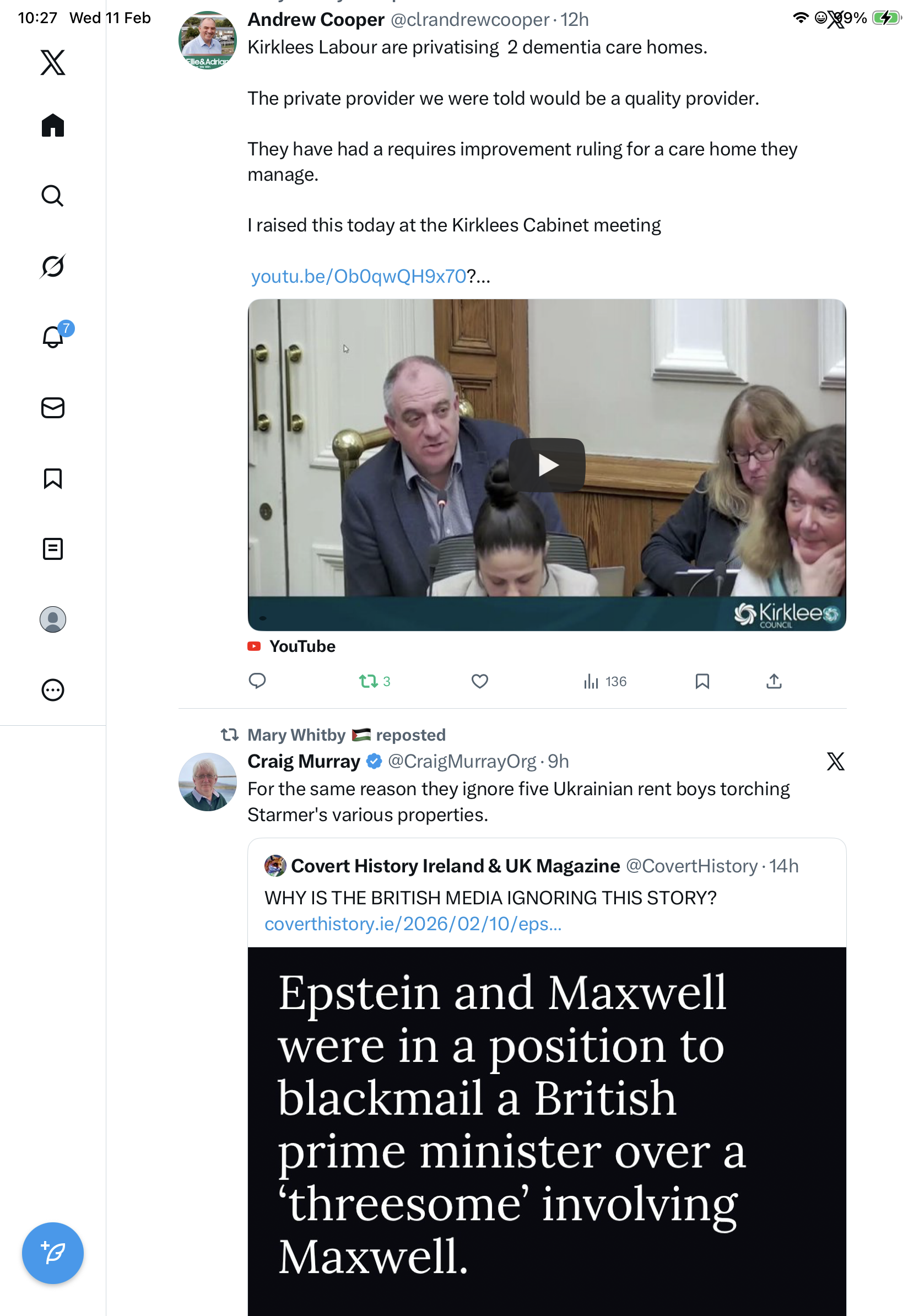The image size is (919, 1316).
Task: Tap the Grok icon on Craig Murray's post
Action: pyautogui.click(x=835, y=761)
